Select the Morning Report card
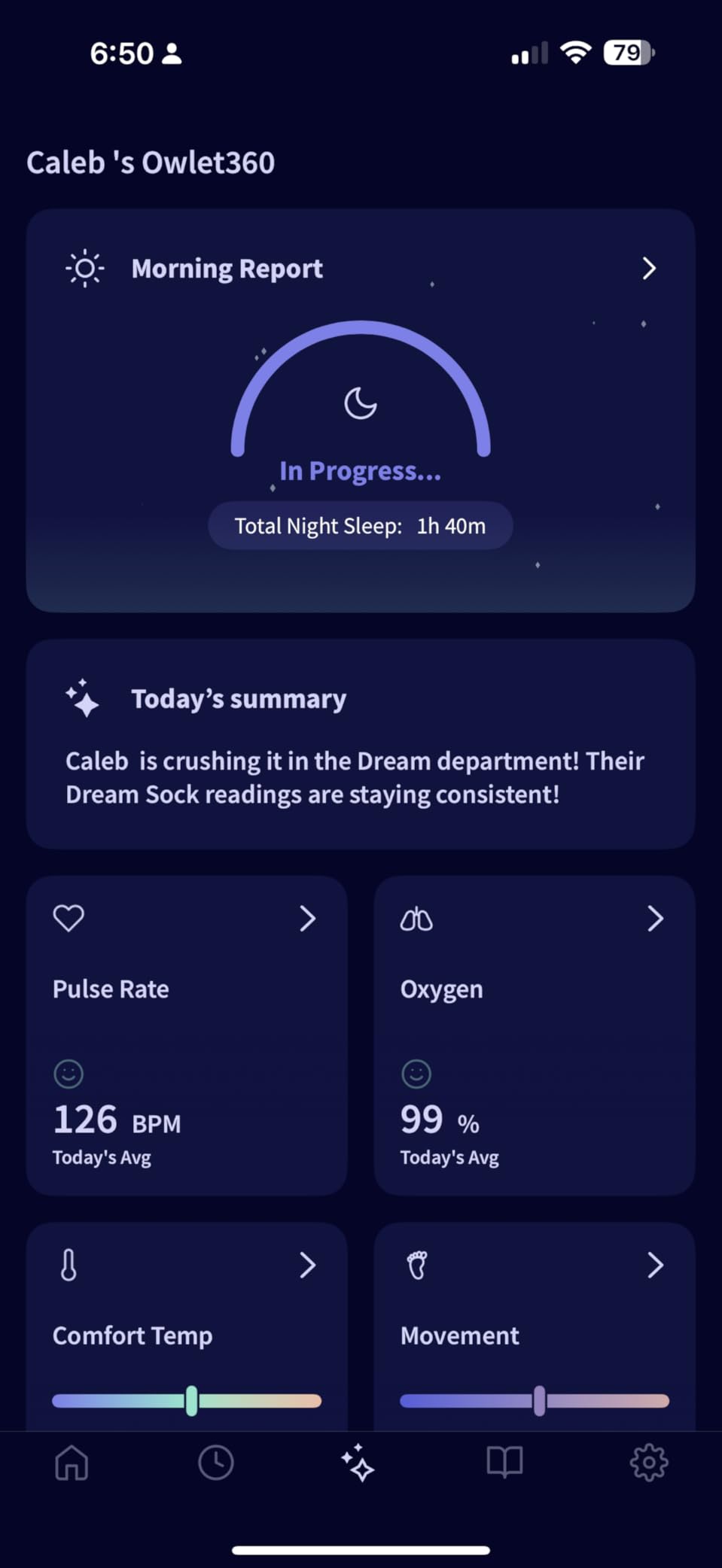Image resolution: width=722 pixels, height=1568 pixels. (x=360, y=410)
